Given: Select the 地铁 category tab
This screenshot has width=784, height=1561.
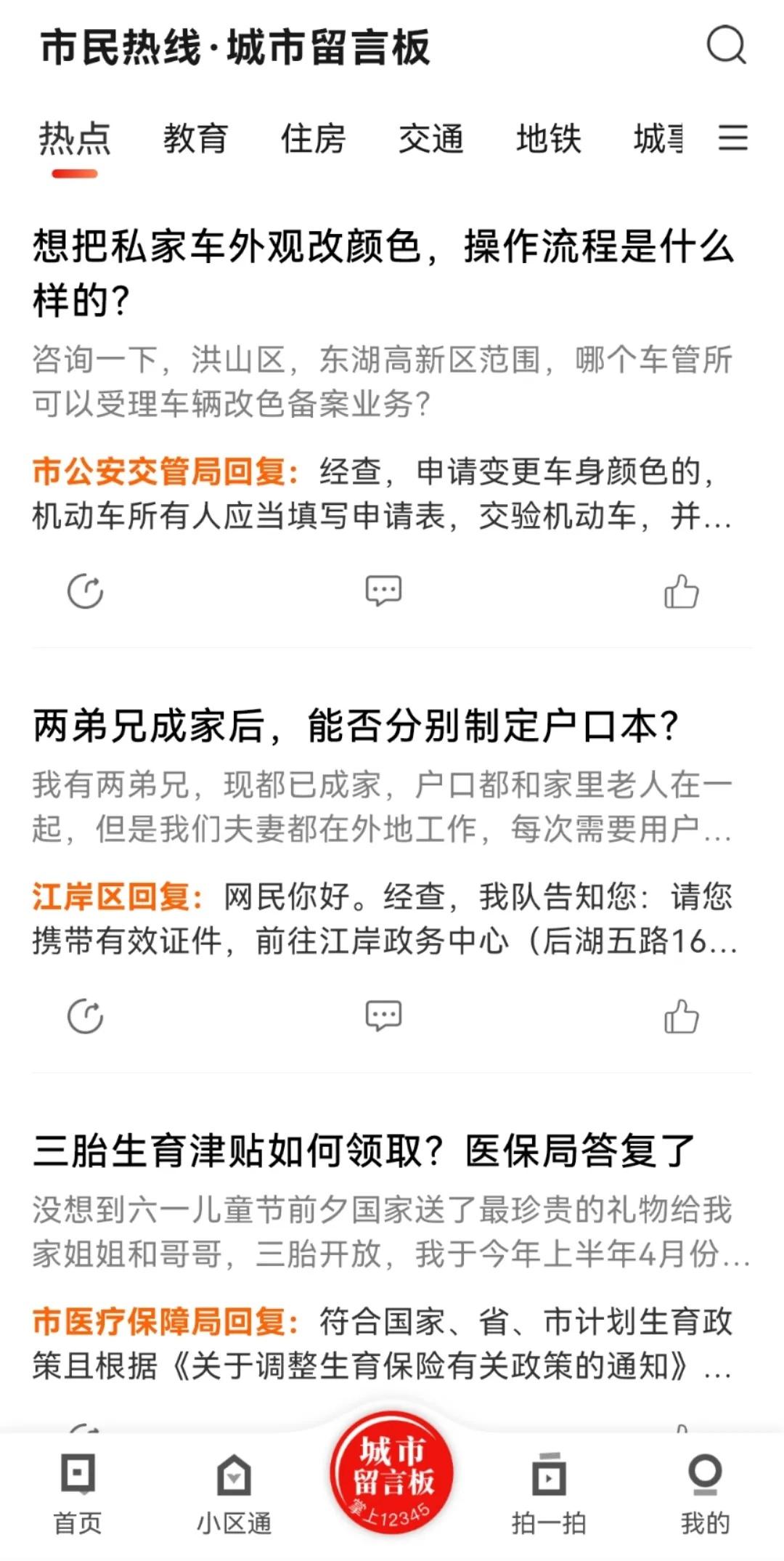Looking at the screenshot, I should point(548,138).
